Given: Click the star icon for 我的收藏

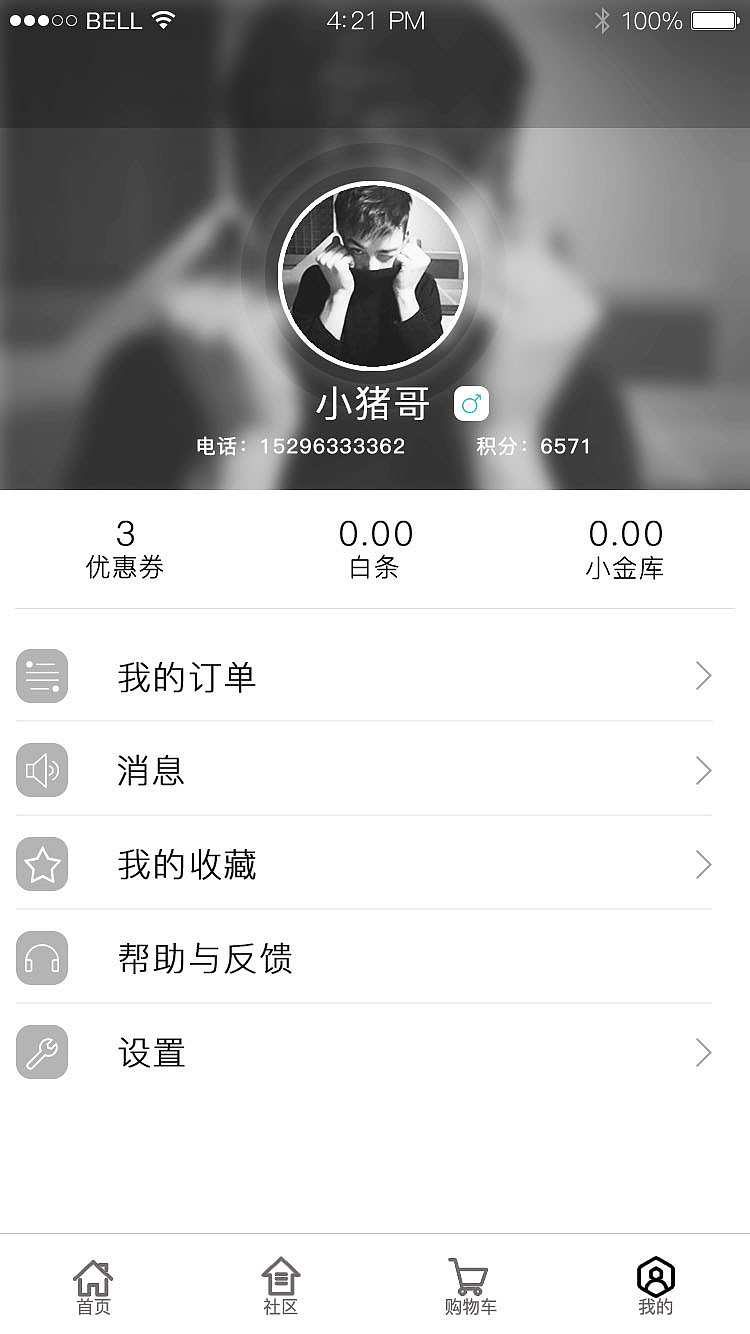Looking at the screenshot, I should [x=41, y=864].
